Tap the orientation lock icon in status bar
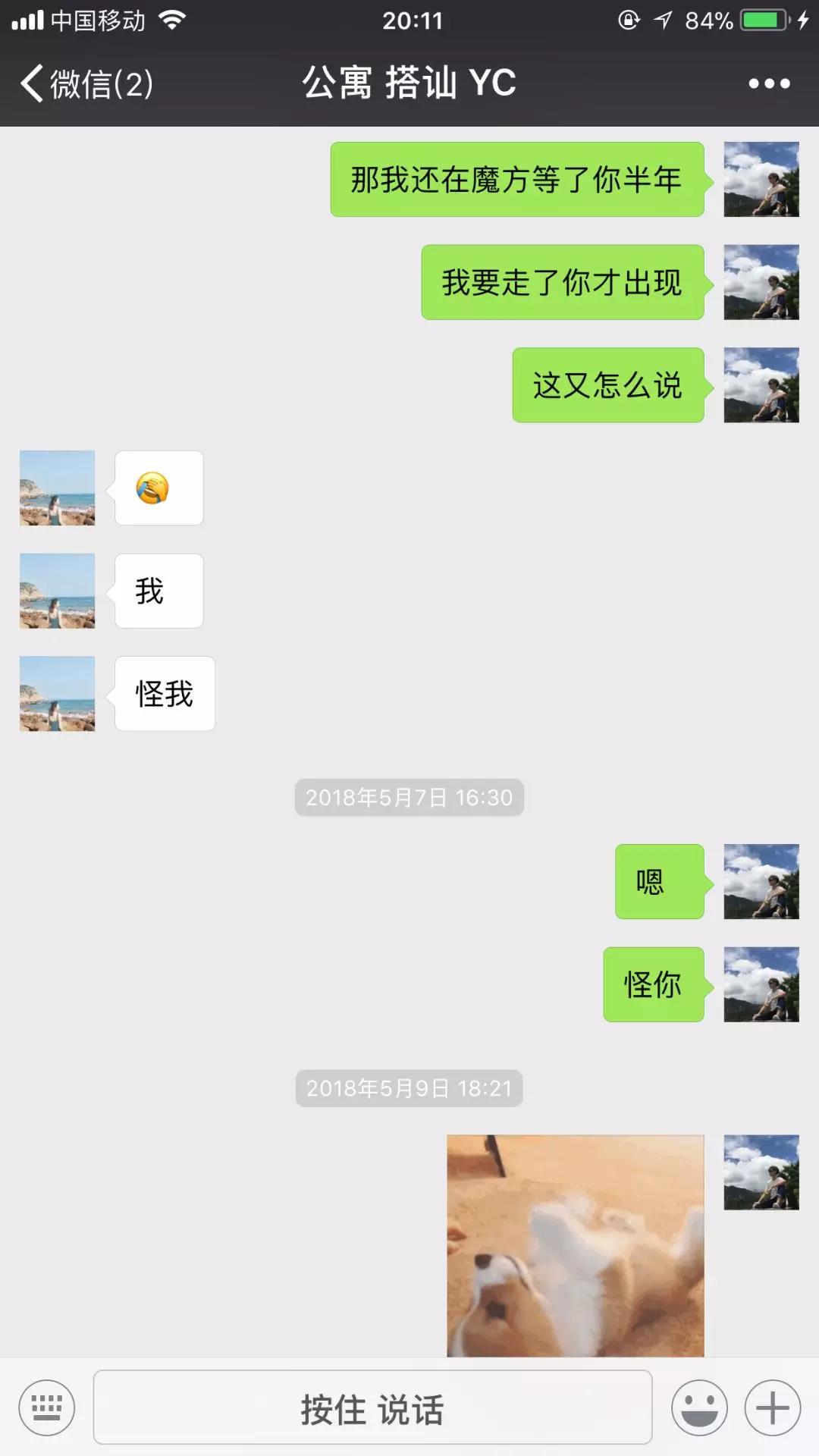This screenshot has width=819, height=1456. (x=626, y=19)
